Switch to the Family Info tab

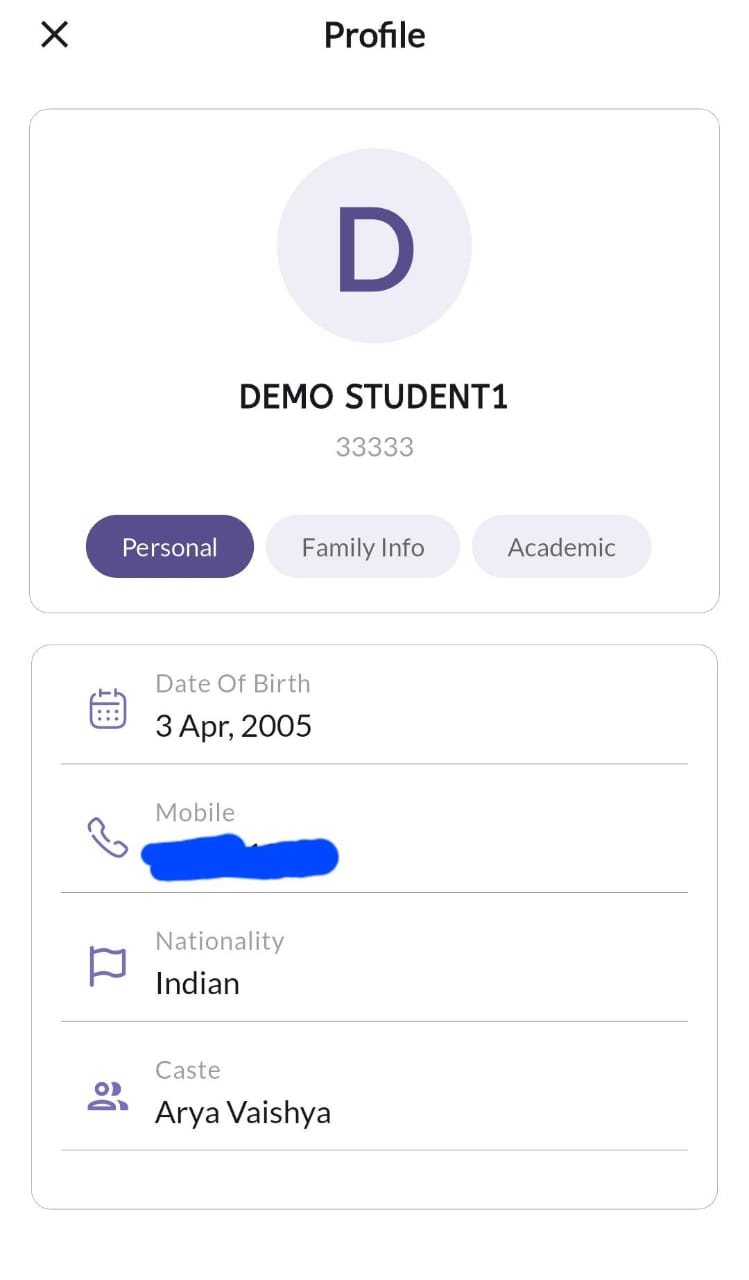click(363, 547)
